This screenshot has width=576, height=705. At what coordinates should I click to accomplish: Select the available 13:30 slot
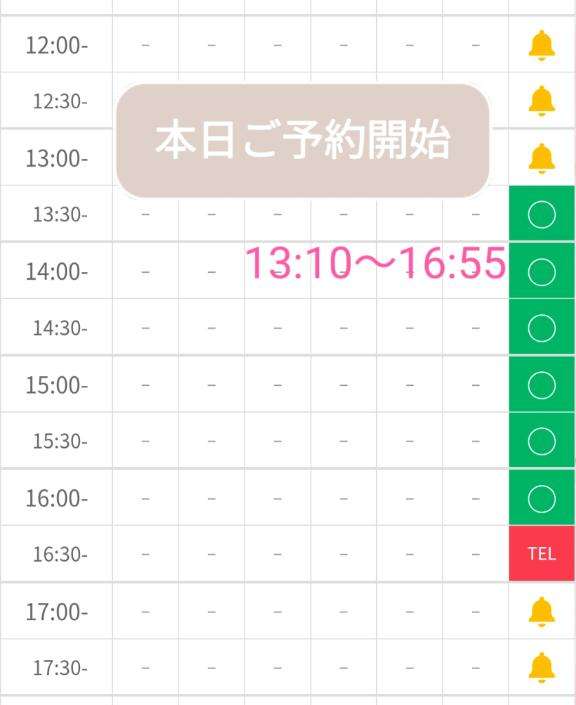(542, 214)
